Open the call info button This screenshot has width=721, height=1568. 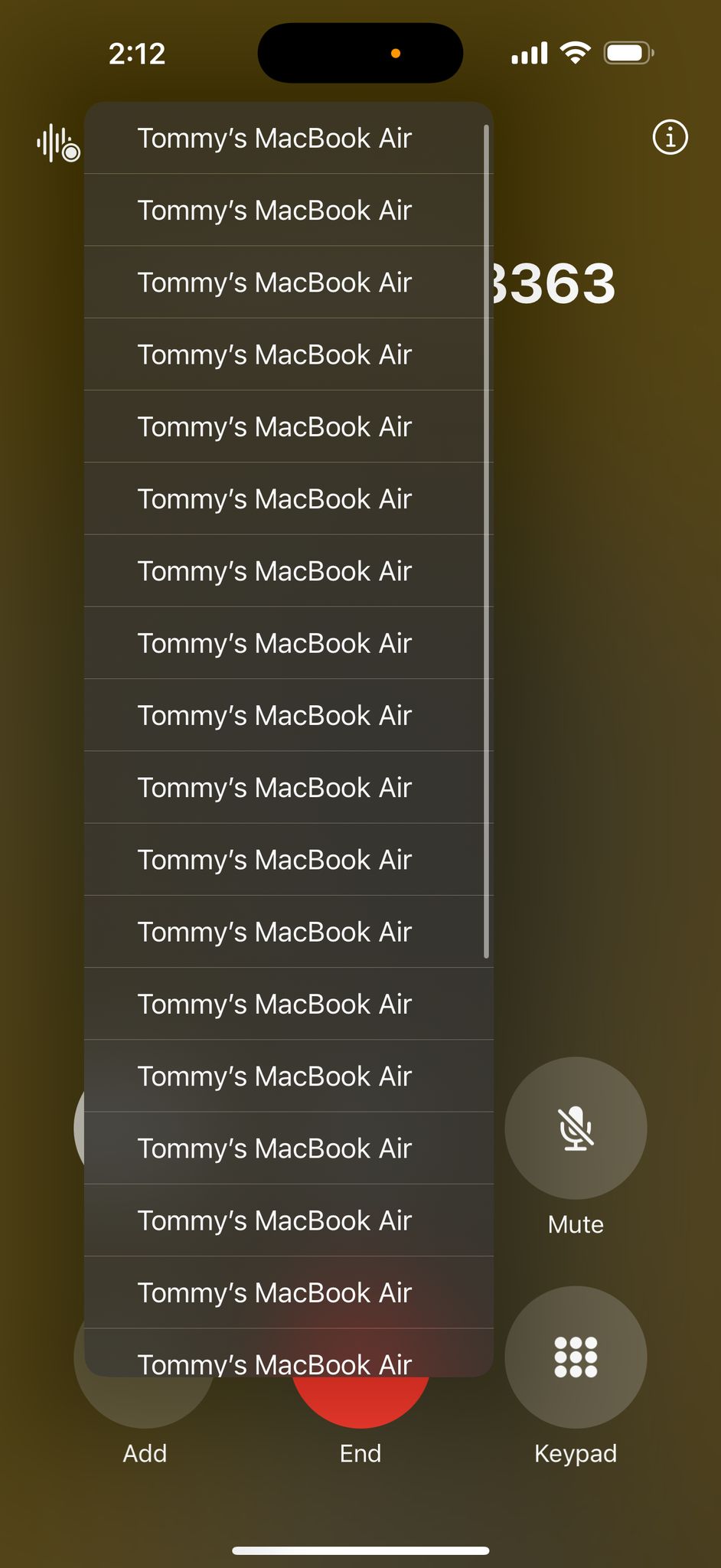click(x=670, y=138)
